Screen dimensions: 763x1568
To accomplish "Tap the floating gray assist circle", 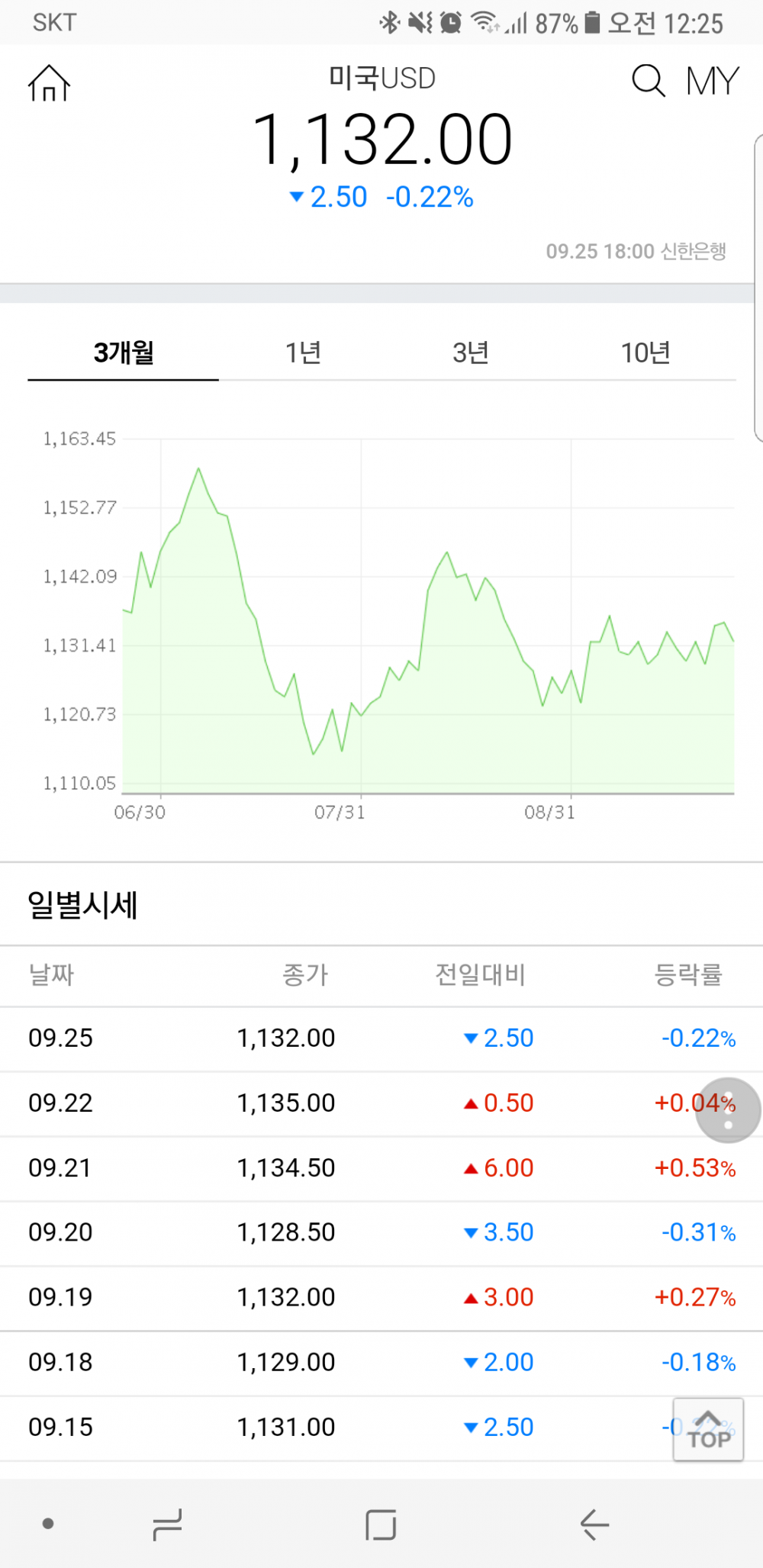I will point(728,1110).
